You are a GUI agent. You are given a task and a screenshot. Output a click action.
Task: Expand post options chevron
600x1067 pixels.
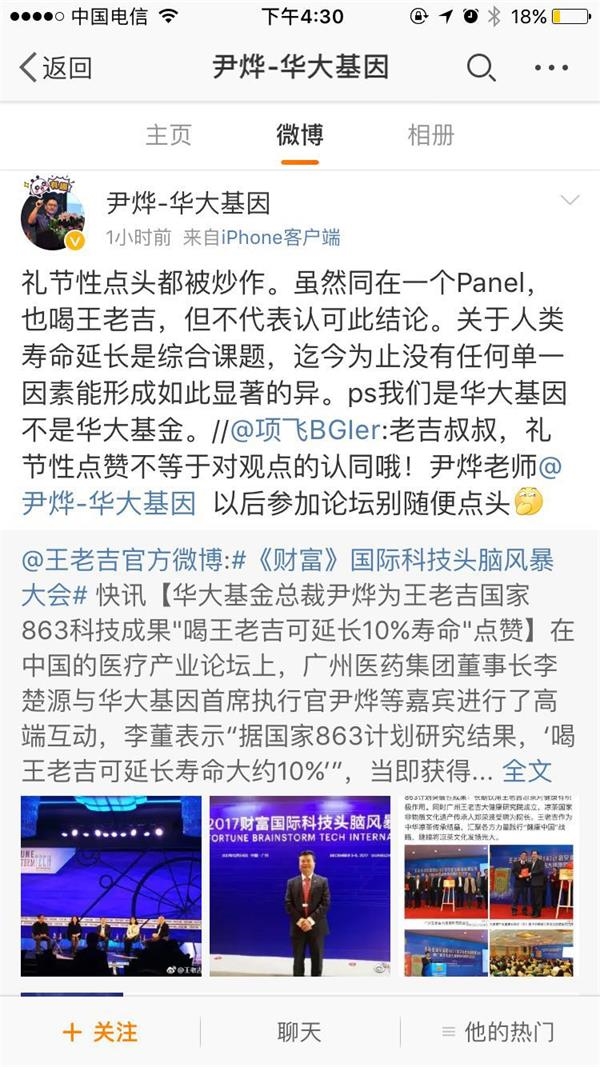coord(569,201)
